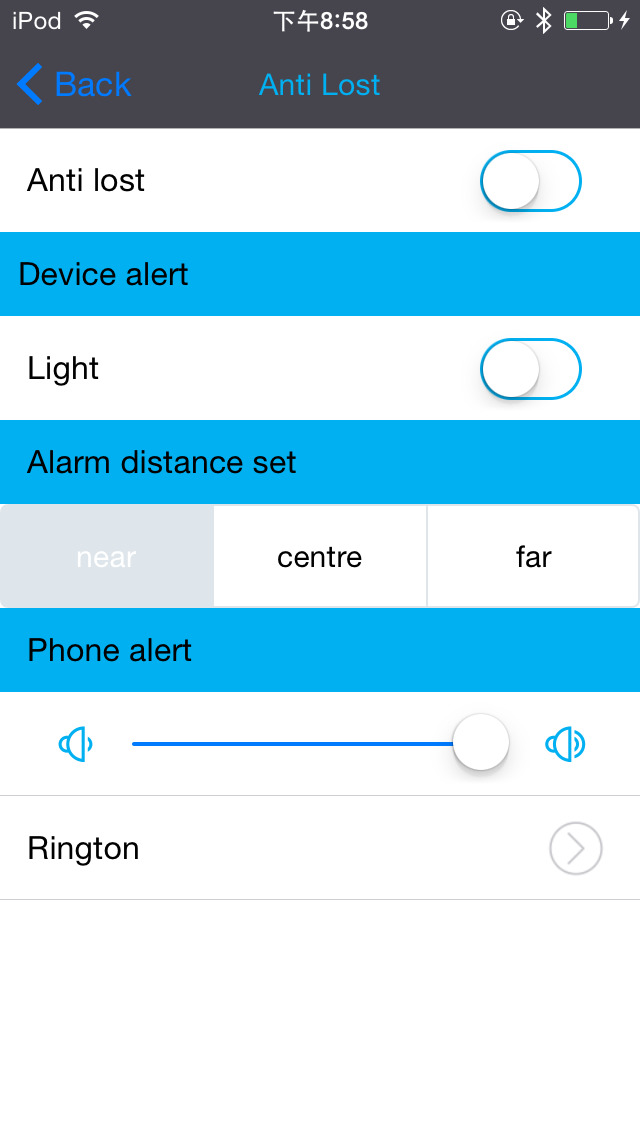
Task: Set alarm distance to far
Action: pyautogui.click(x=533, y=557)
